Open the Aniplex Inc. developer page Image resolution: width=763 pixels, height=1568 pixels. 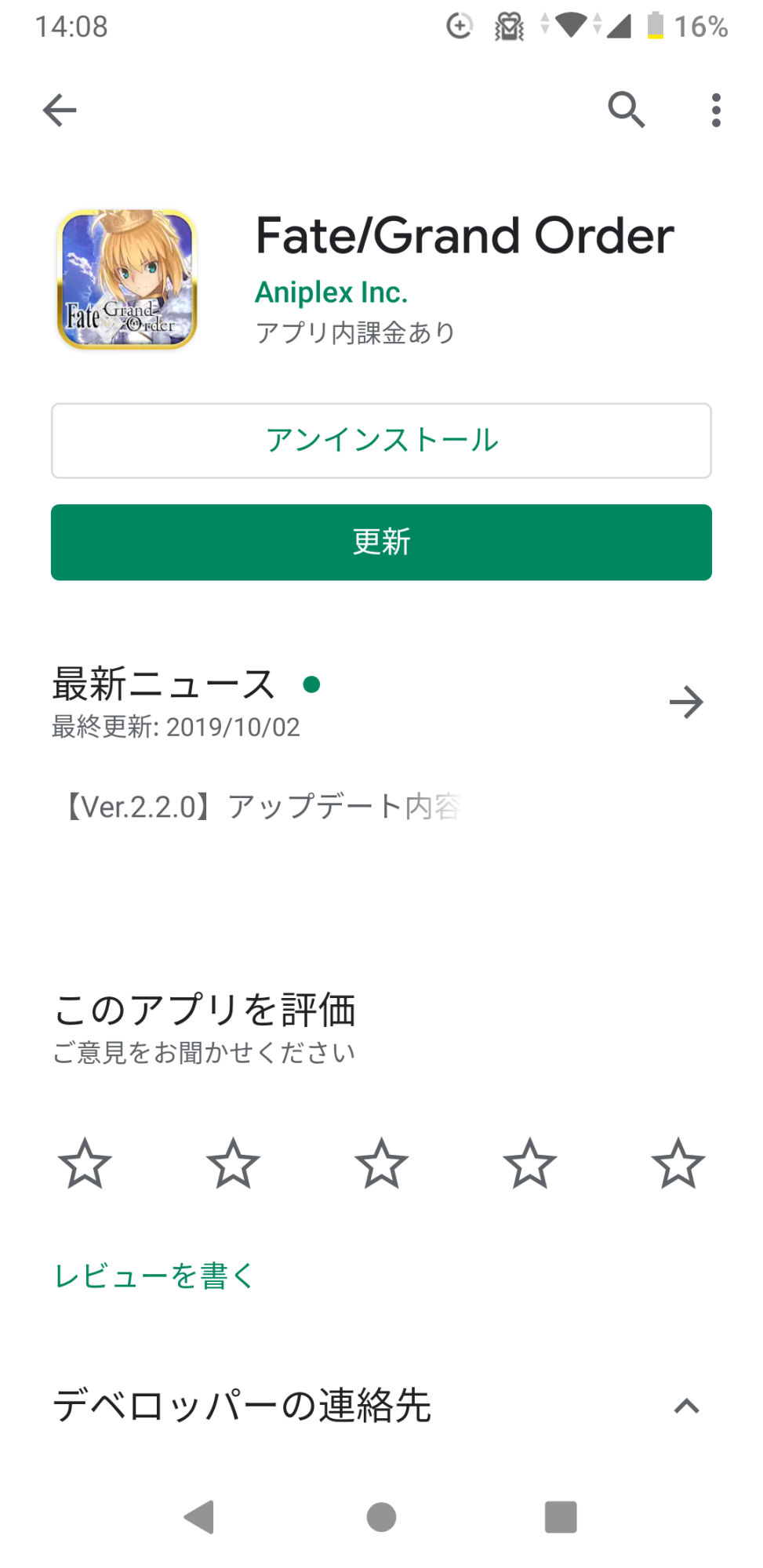pos(331,292)
